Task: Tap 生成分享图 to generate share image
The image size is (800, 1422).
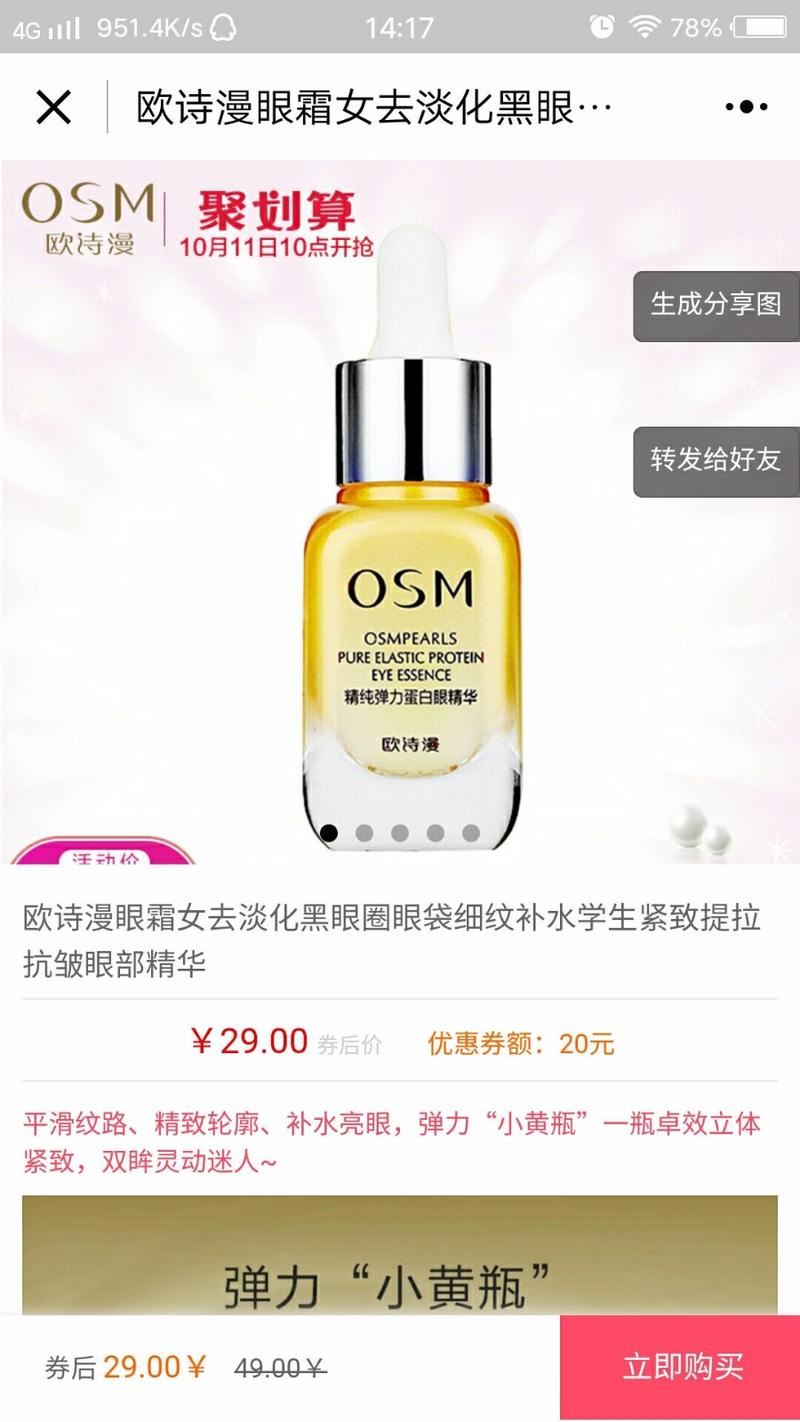Action: 716,305
